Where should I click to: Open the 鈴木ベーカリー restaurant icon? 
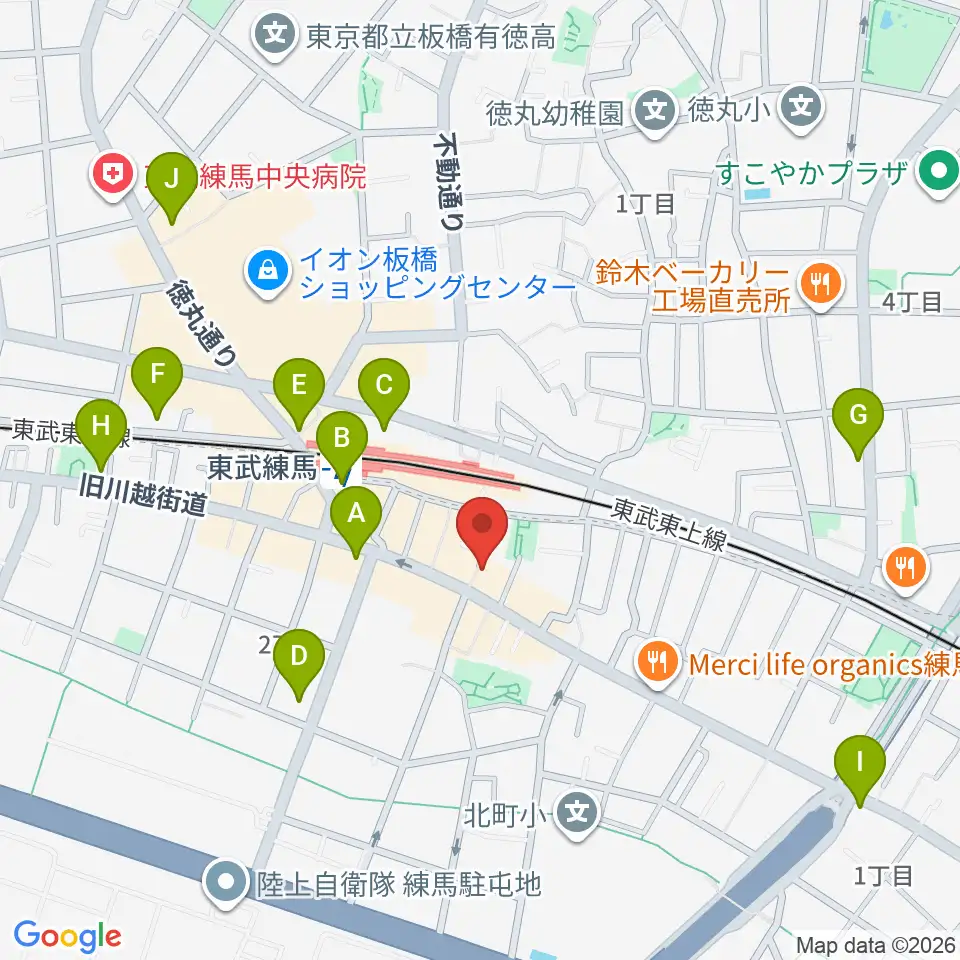822,287
